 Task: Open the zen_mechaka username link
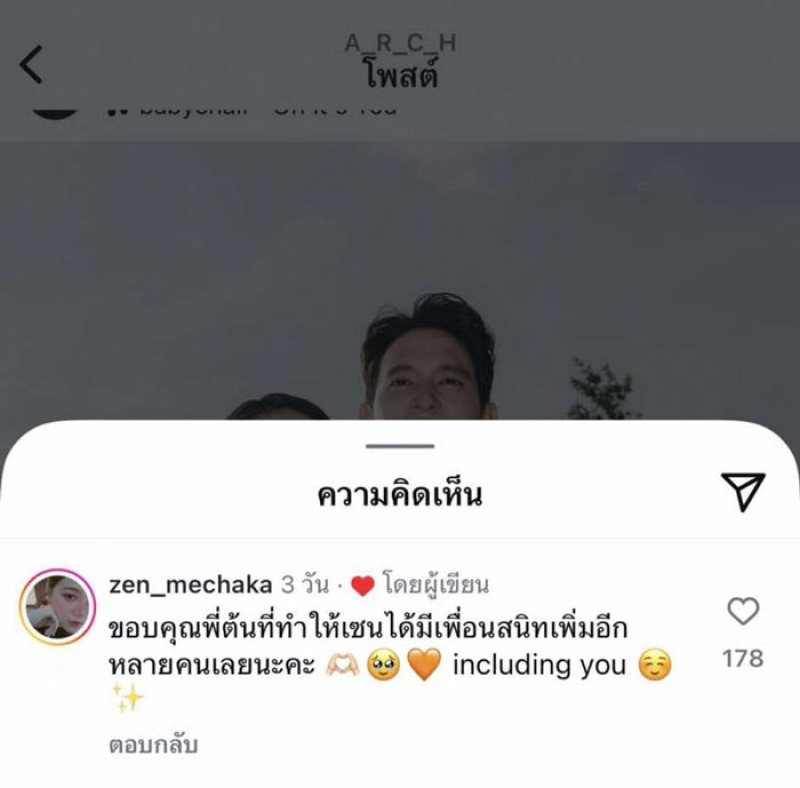[189, 585]
